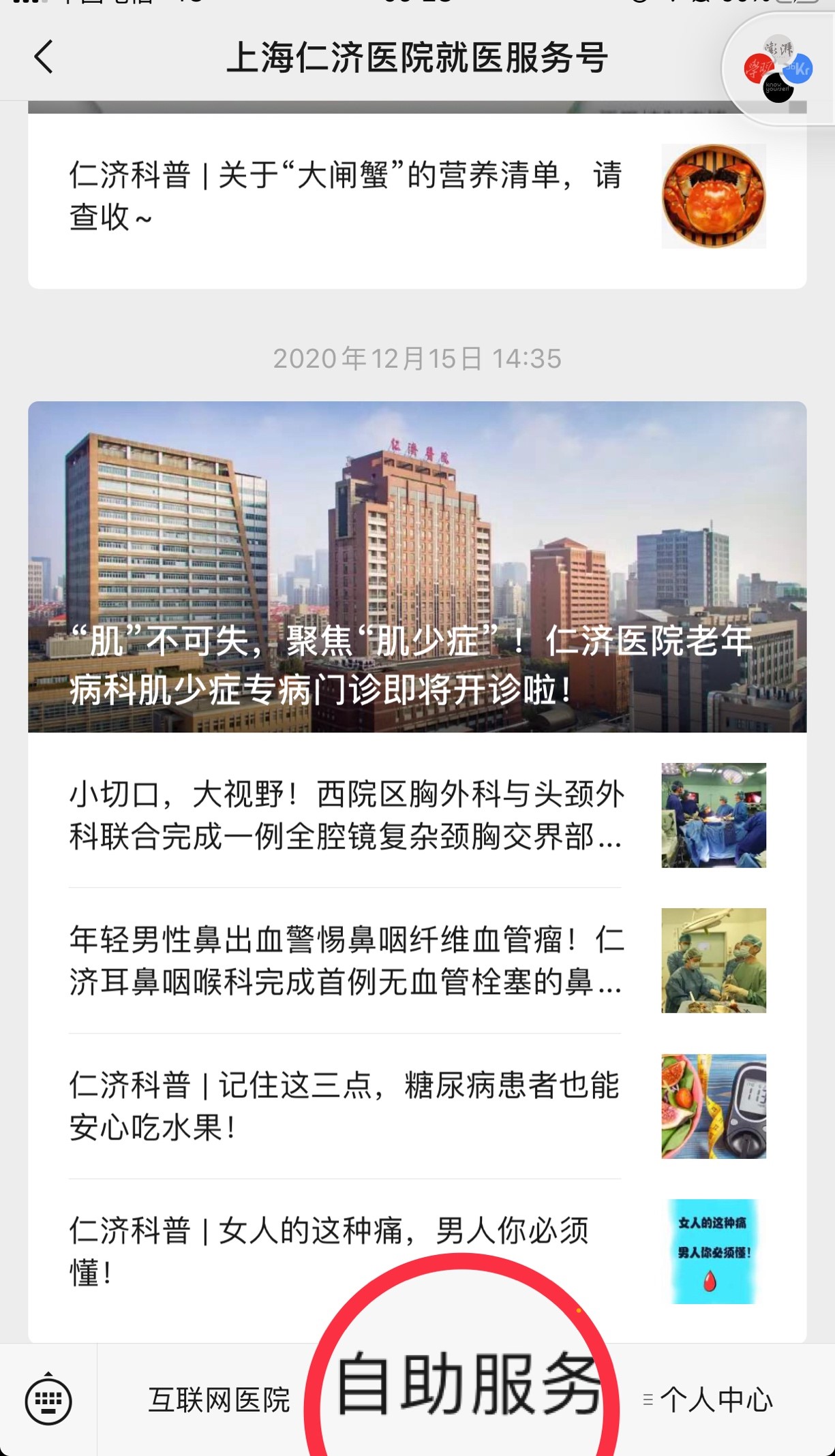Open the 肌少症 clinic headline article card

click(417, 567)
